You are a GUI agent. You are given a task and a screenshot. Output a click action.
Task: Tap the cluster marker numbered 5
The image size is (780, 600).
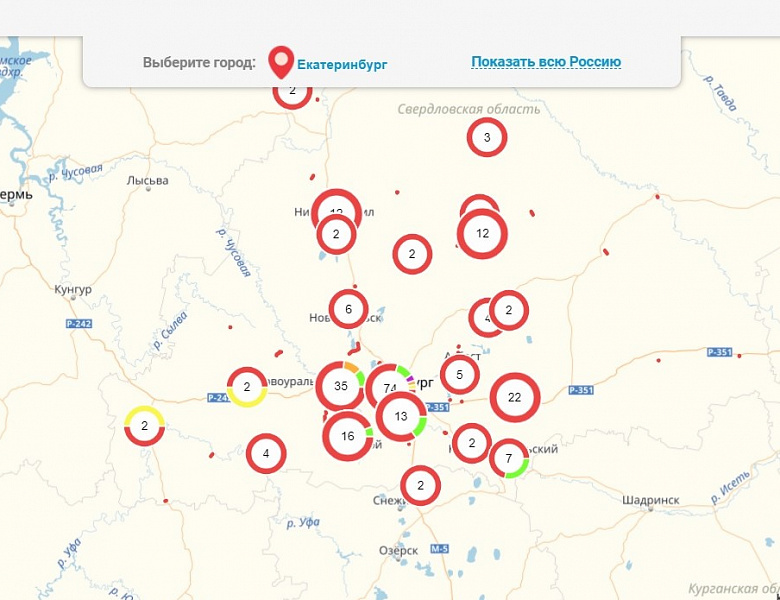point(459,375)
